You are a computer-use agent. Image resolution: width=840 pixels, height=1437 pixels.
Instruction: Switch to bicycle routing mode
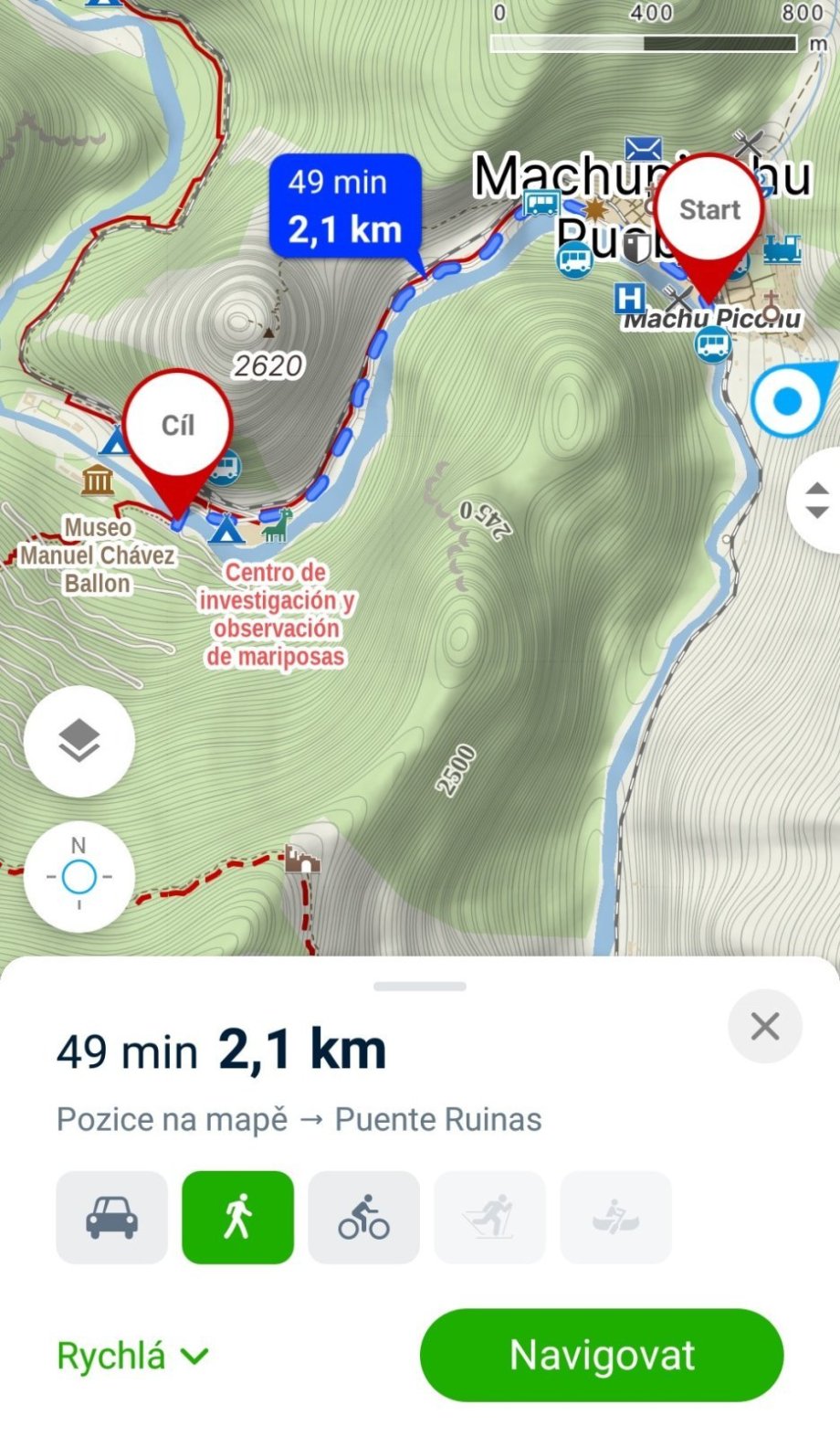(x=363, y=1218)
